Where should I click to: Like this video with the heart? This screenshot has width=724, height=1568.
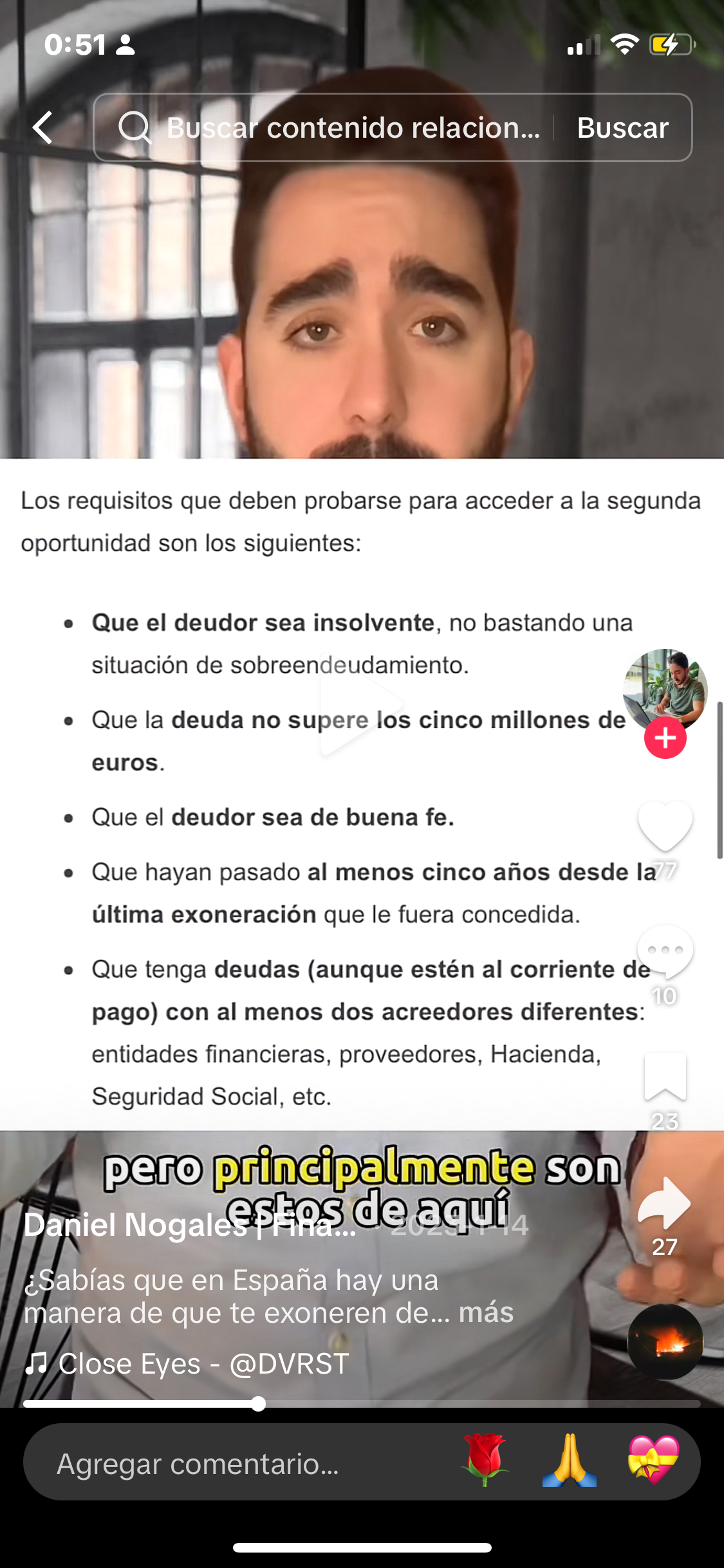(665, 826)
